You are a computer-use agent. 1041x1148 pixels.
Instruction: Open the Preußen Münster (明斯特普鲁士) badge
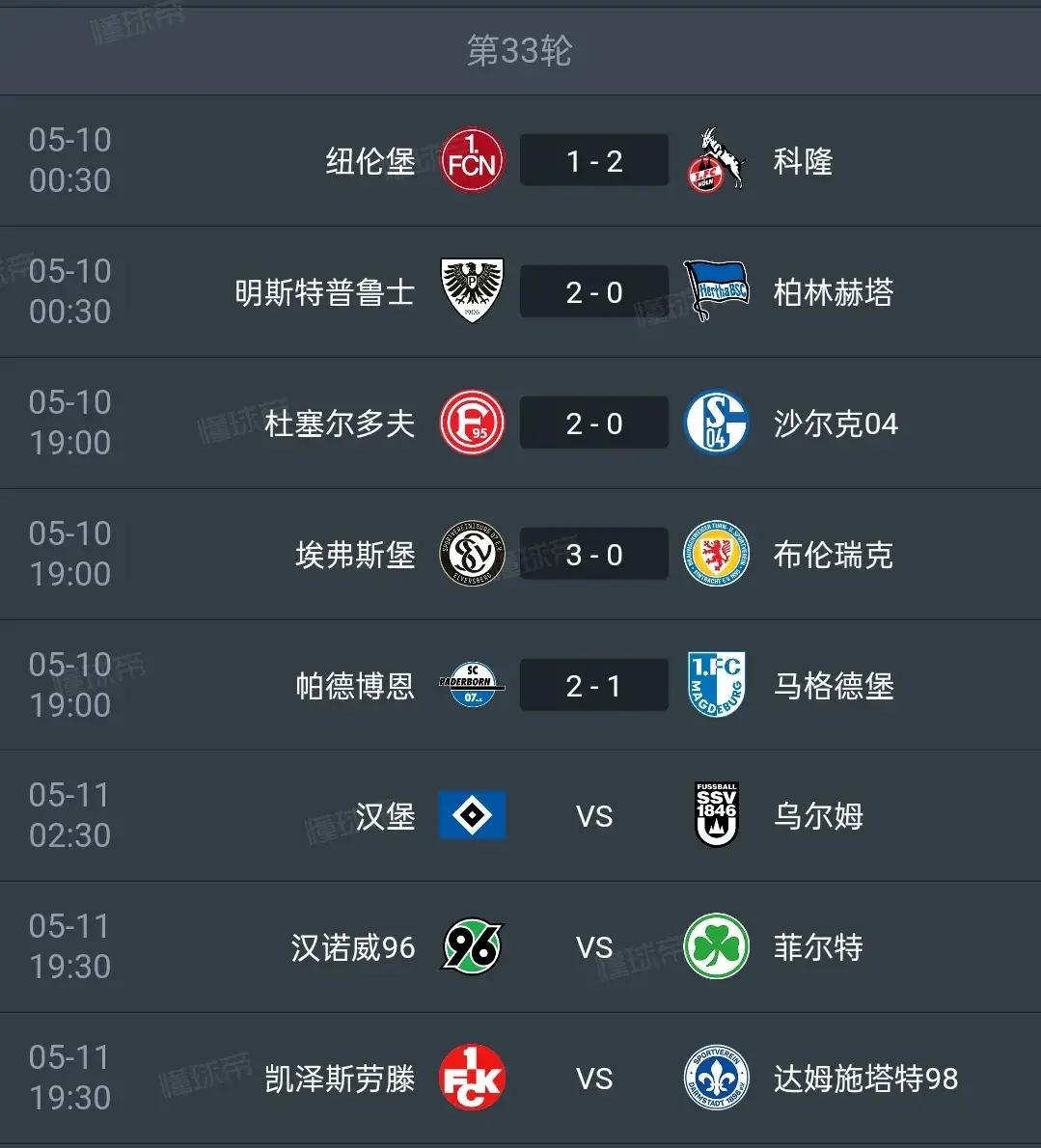click(x=472, y=291)
